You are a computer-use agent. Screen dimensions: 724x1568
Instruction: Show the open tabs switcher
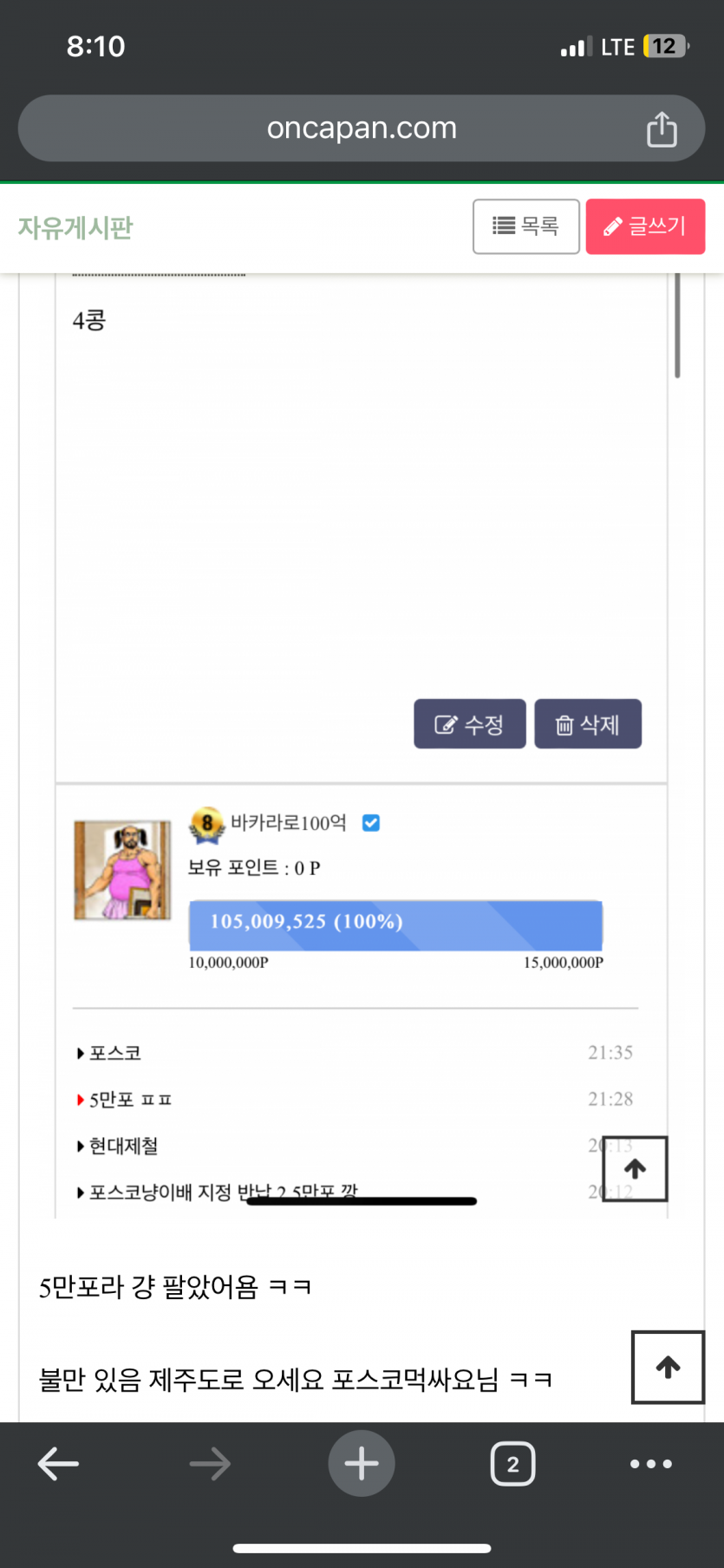click(512, 1463)
